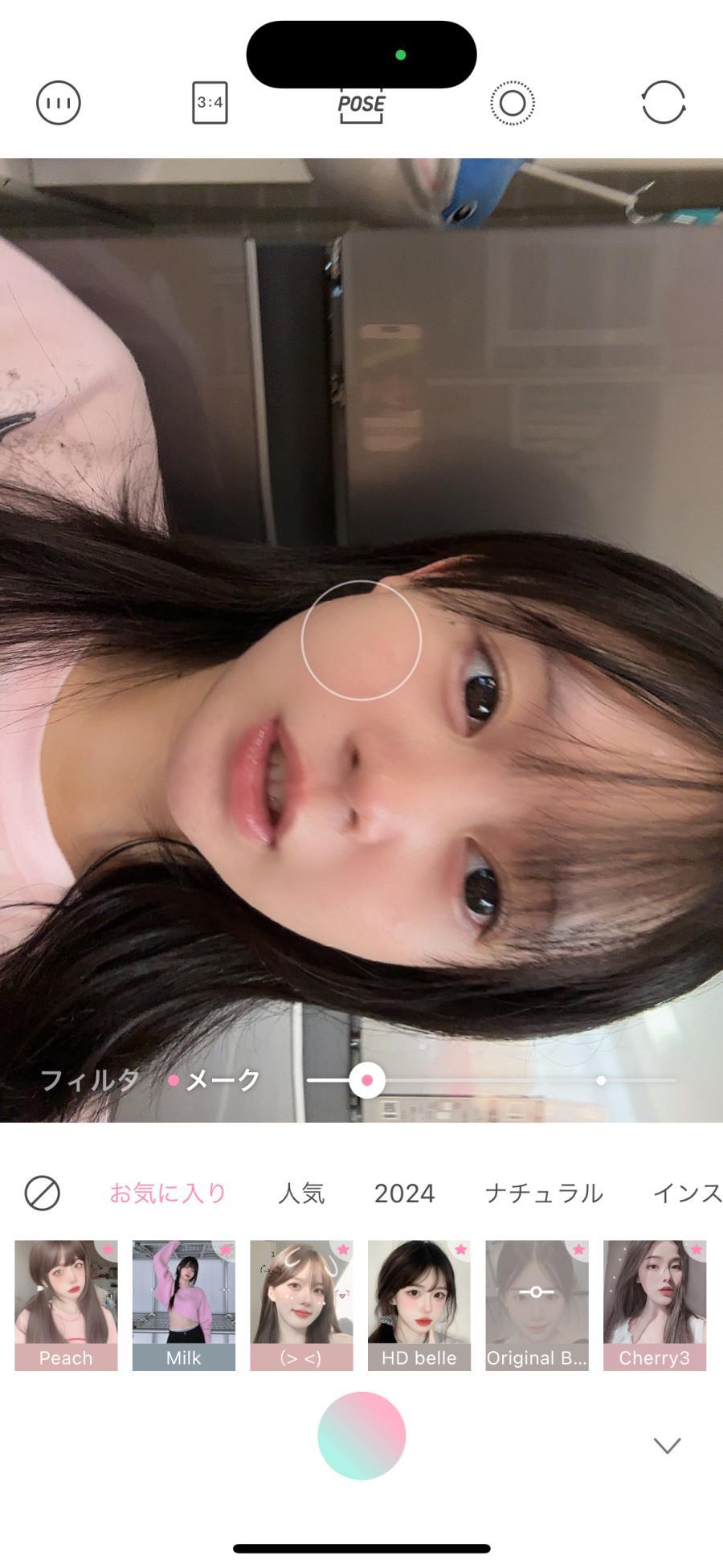Open the more options menu icon
The height and width of the screenshot is (1568, 723).
pos(59,104)
